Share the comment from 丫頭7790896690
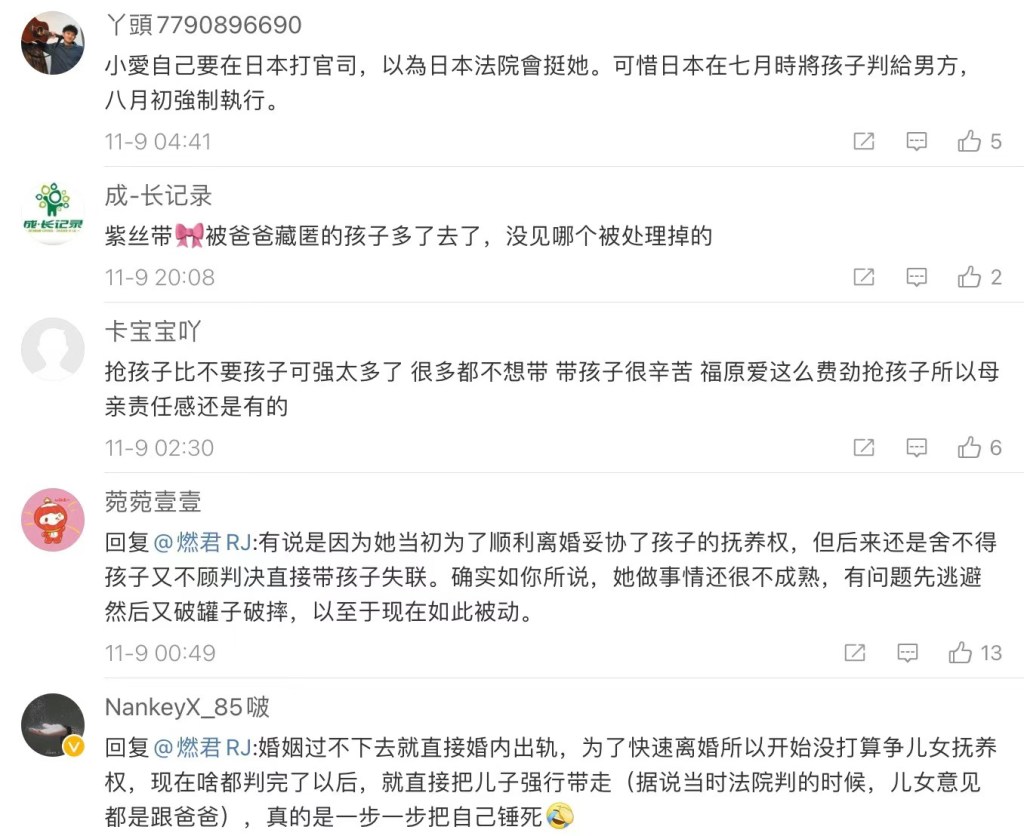Image resolution: width=1024 pixels, height=836 pixels. (863, 141)
